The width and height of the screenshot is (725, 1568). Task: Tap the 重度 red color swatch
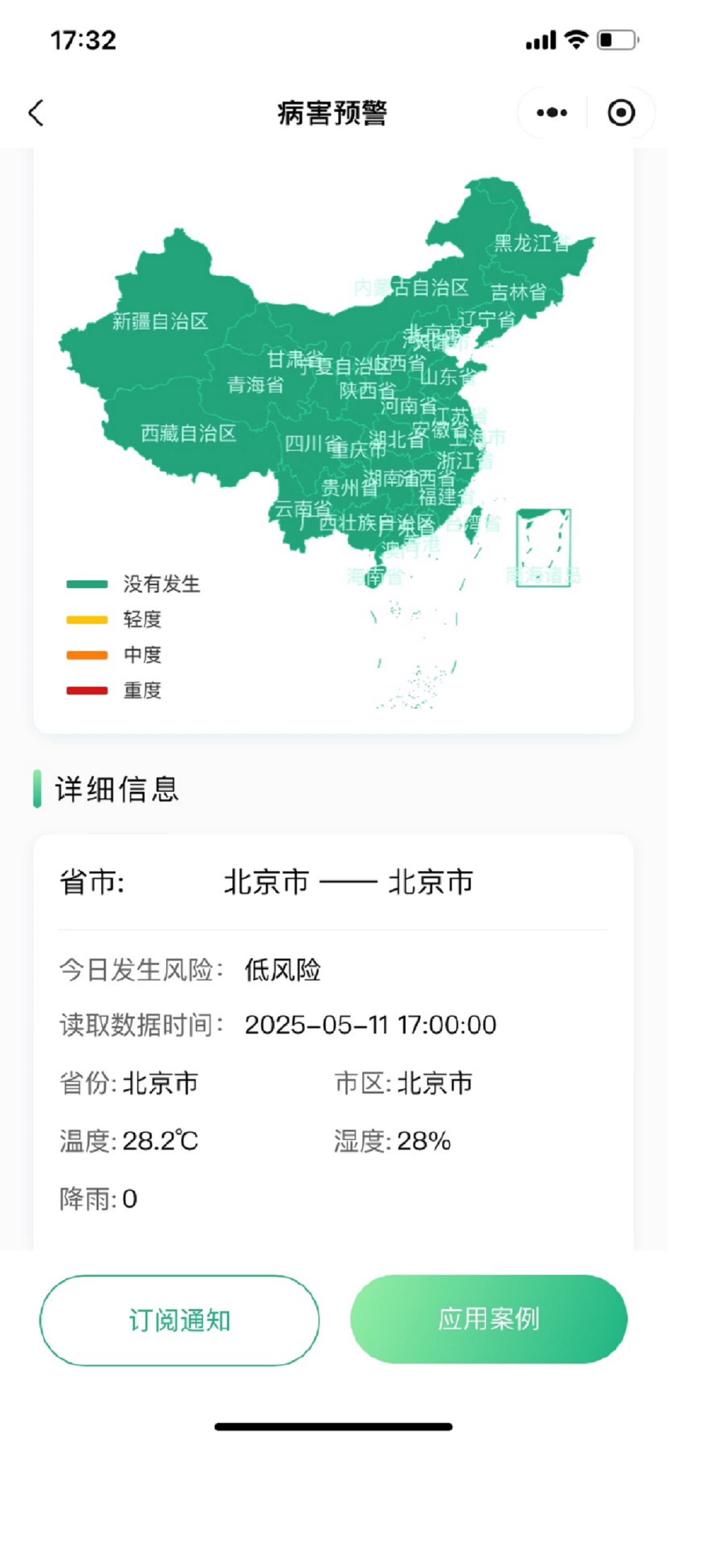click(x=87, y=692)
